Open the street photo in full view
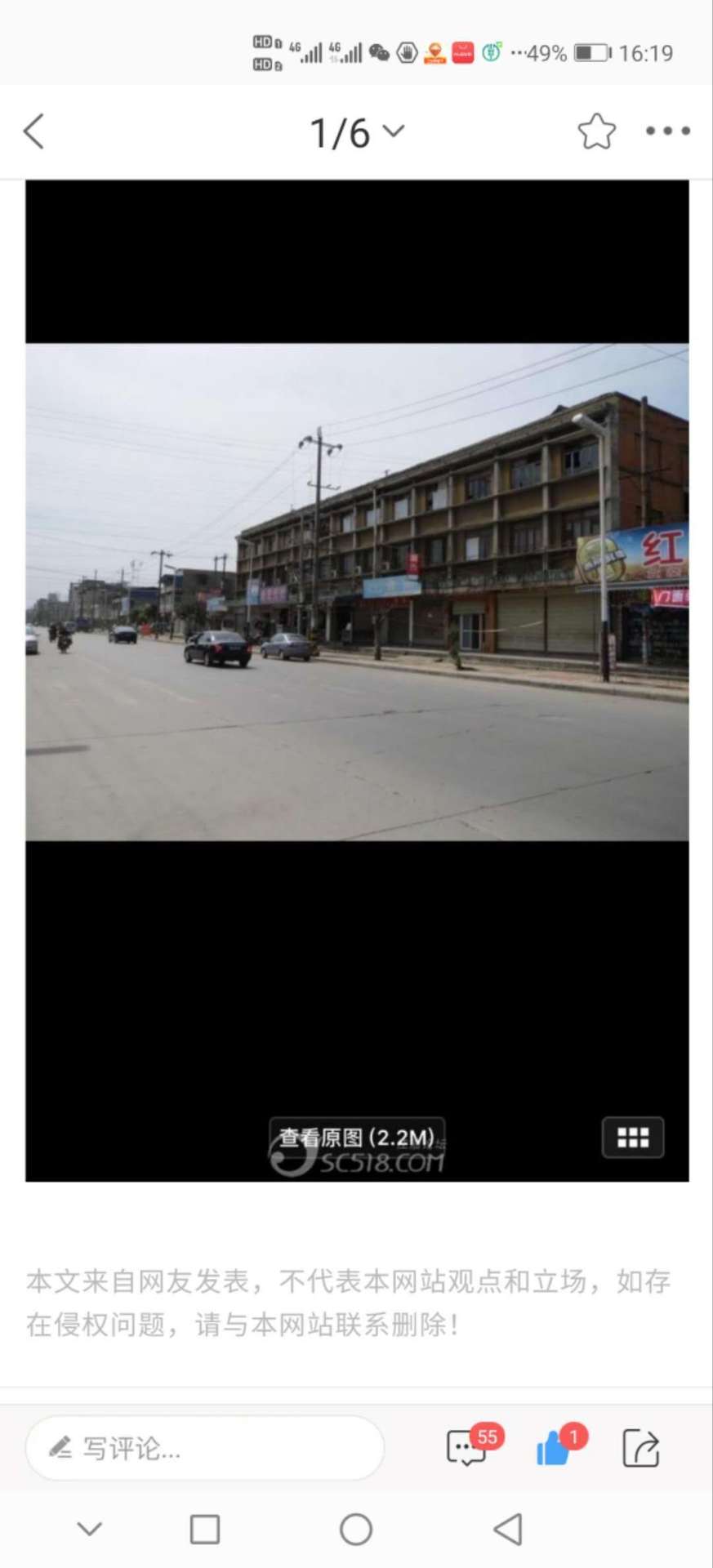This screenshot has width=713, height=1568. click(357, 592)
